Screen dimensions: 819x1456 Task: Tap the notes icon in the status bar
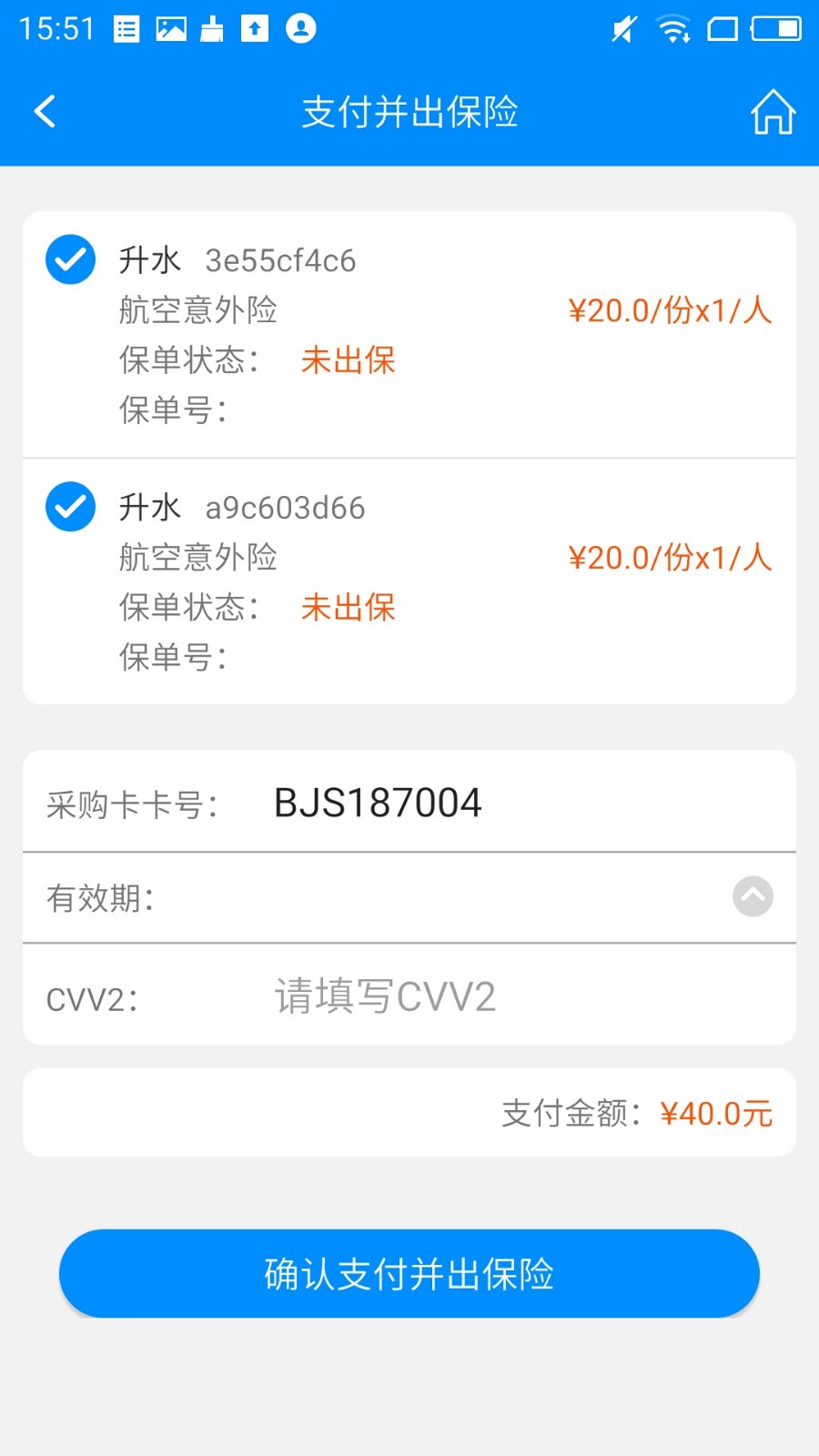tap(127, 27)
